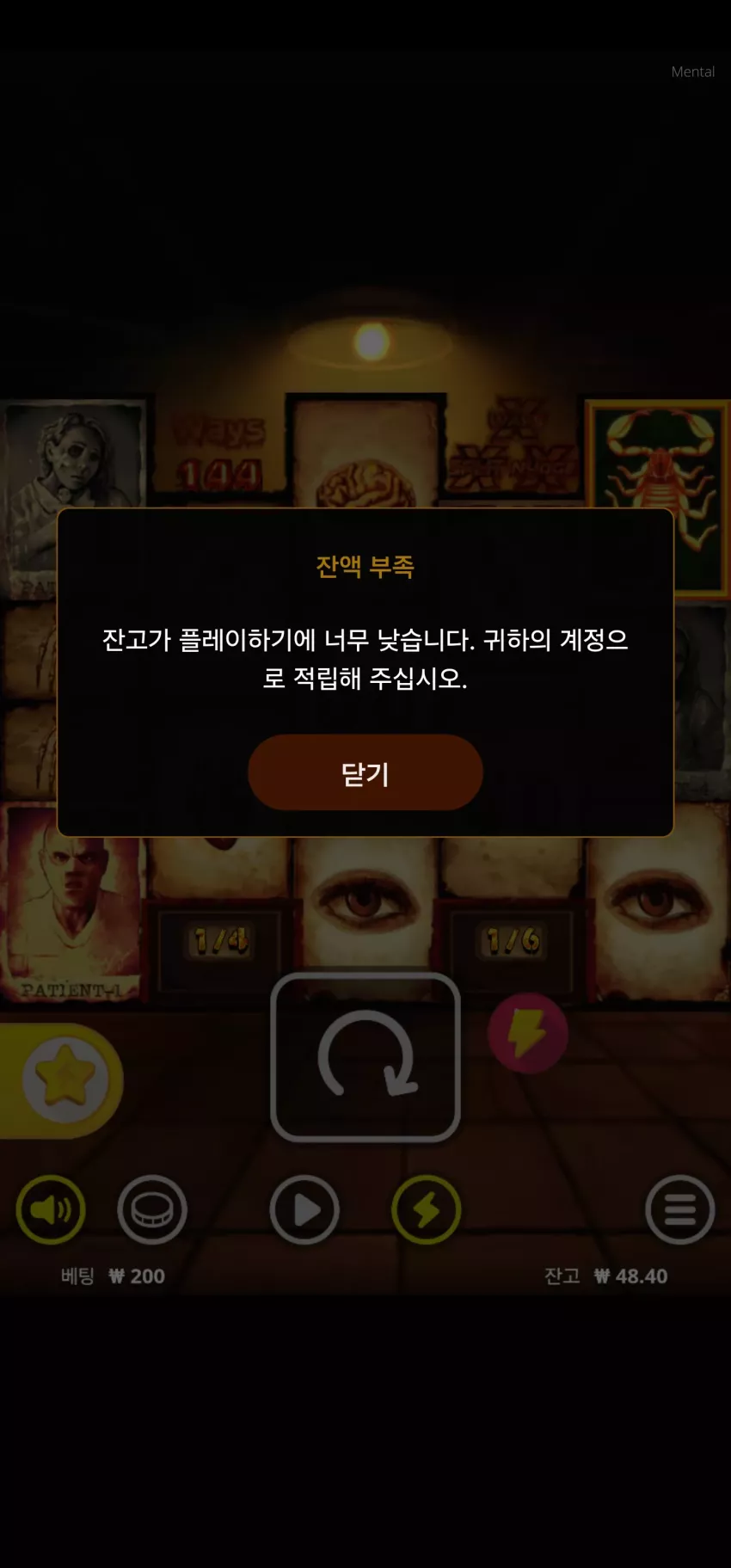The image size is (731, 1568).
Task: Start autoplay with the play icon
Action: click(304, 1209)
